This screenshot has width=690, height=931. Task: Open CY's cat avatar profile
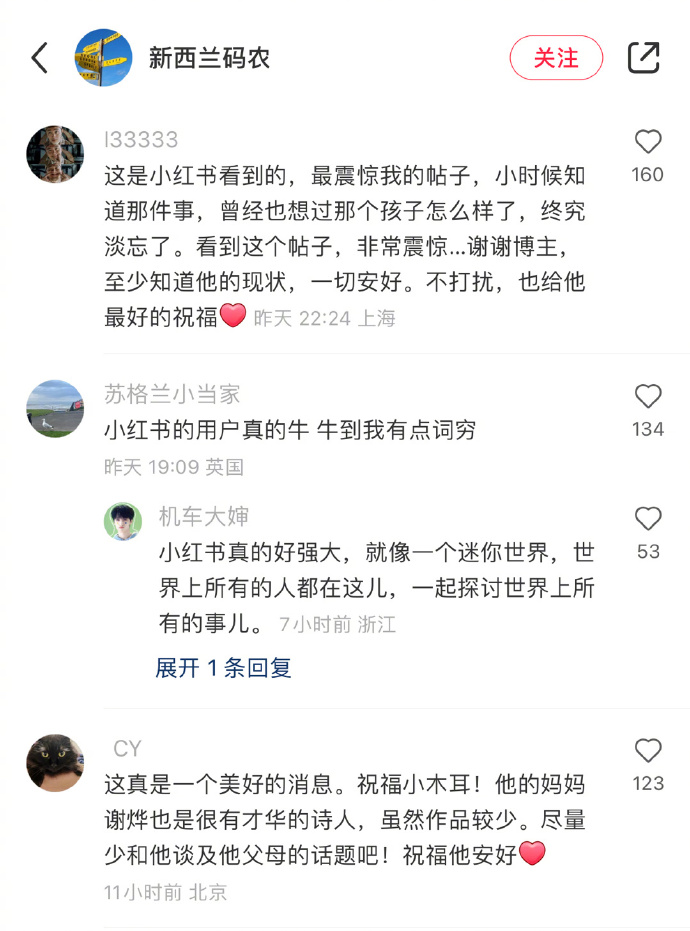(55, 763)
